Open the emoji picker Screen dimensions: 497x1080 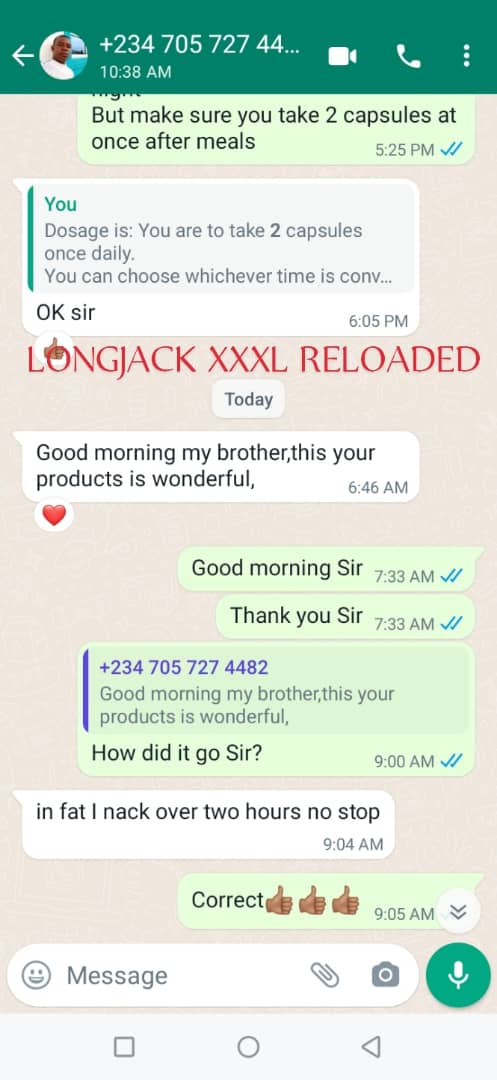click(x=36, y=975)
